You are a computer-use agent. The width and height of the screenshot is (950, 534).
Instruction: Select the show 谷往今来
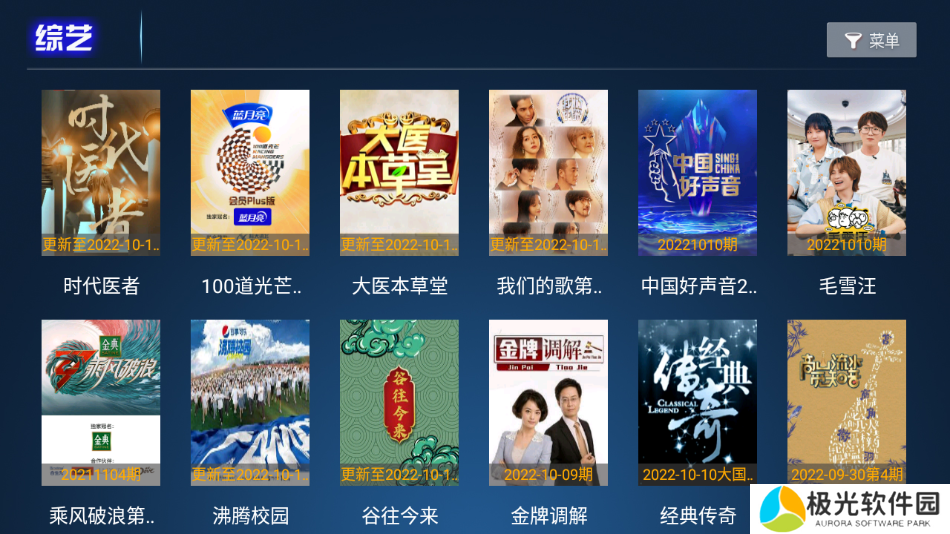[399, 403]
